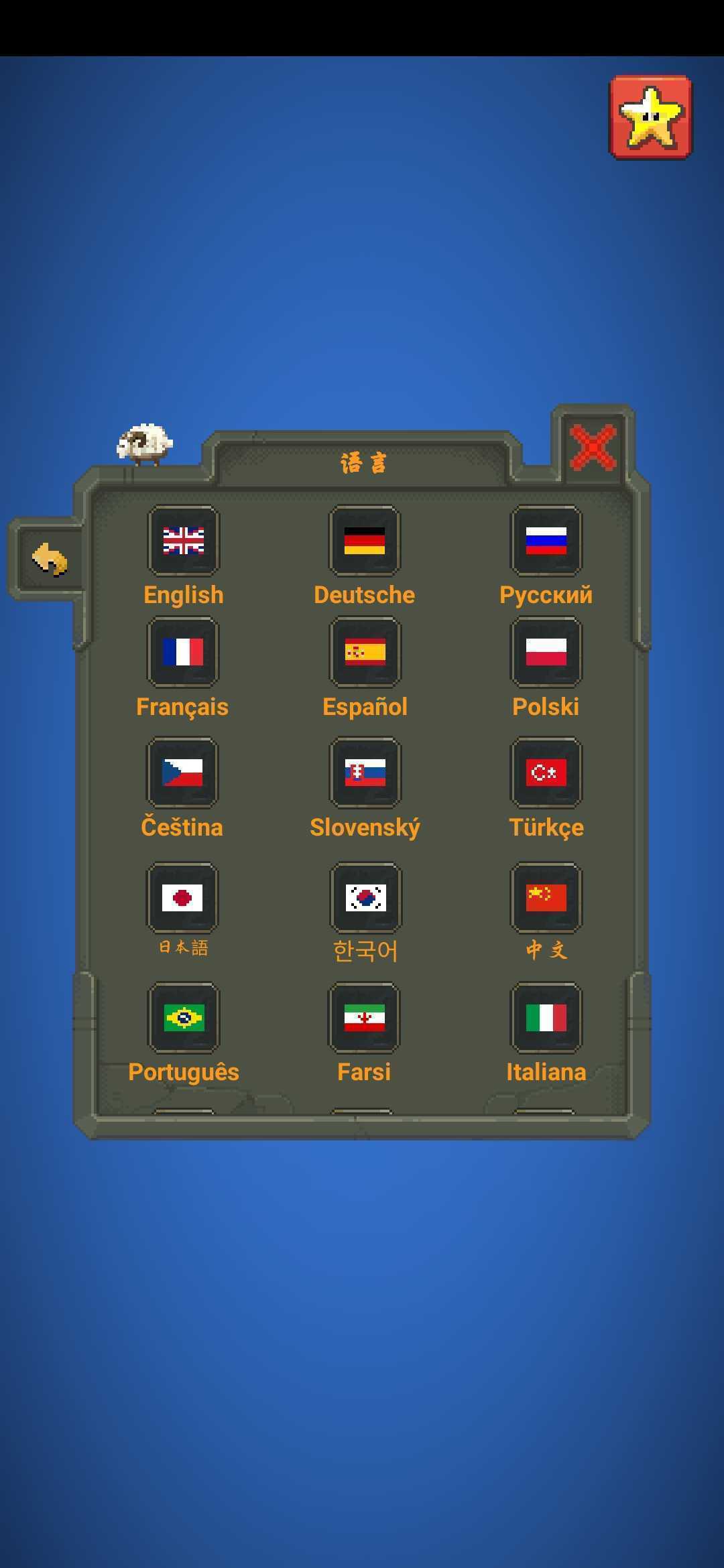The image size is (724, 1568).
Task: Set language to Español
Action: [365, 653]
